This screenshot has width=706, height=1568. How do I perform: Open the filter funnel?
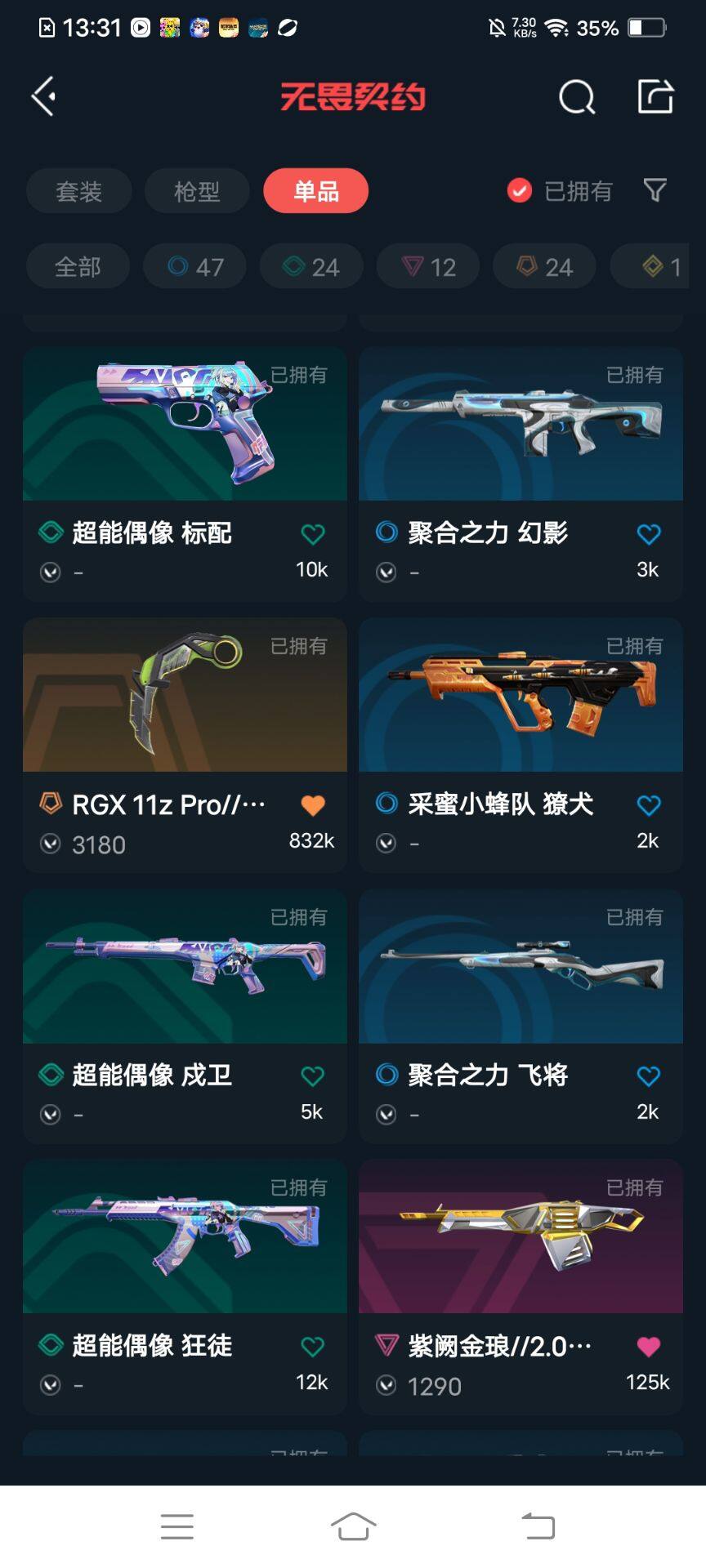(655, 190)
